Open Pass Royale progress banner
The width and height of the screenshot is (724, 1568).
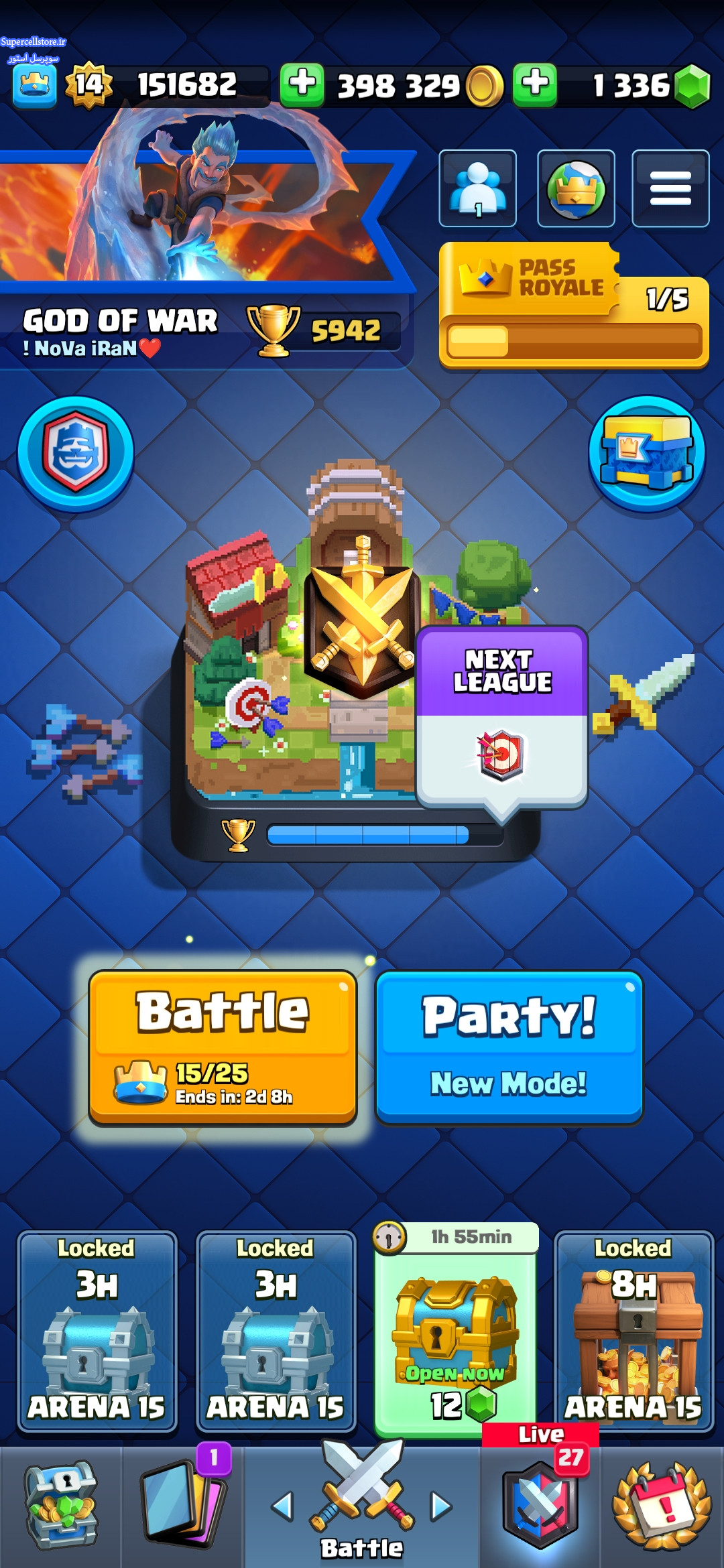pos(574,306)
